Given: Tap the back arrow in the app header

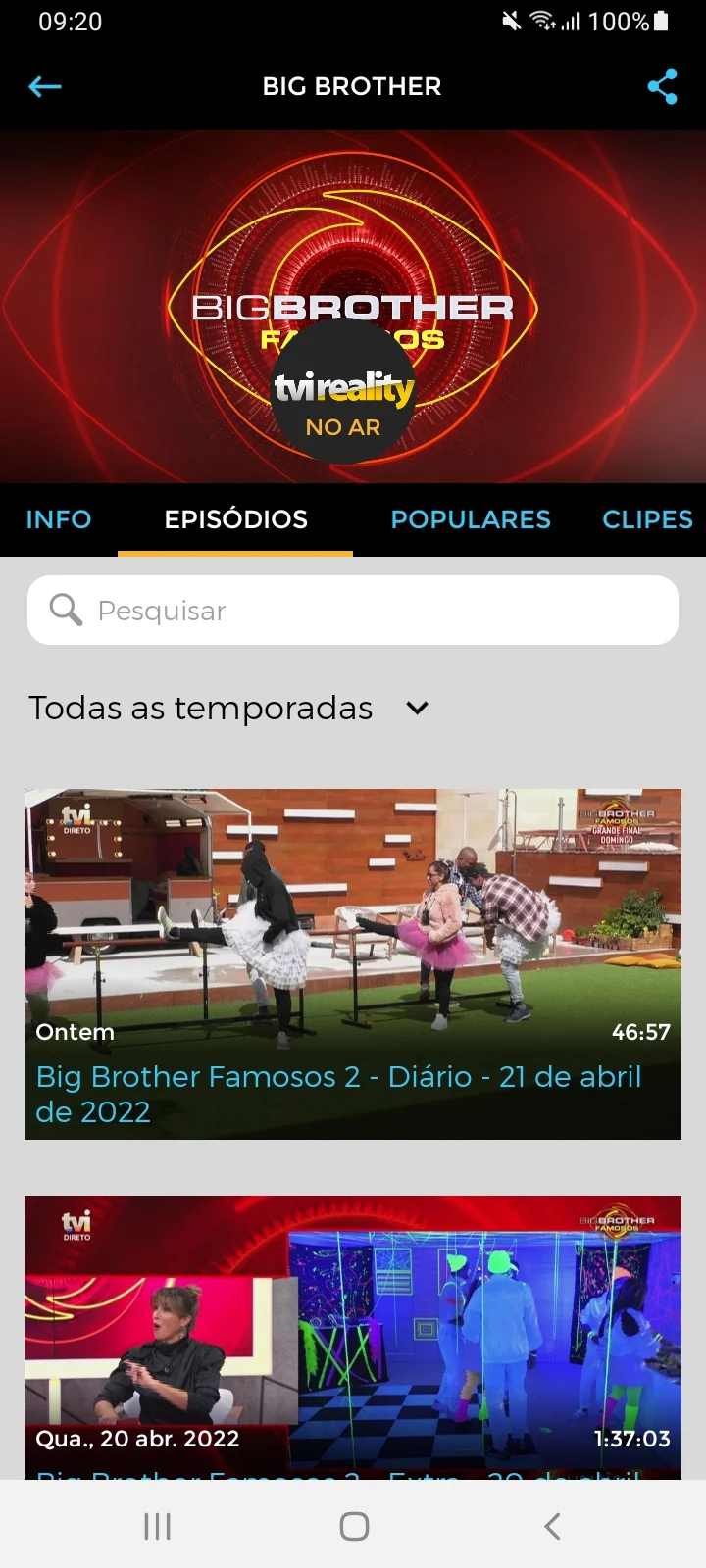Looking at the screenshot, I should pos(44,86).
